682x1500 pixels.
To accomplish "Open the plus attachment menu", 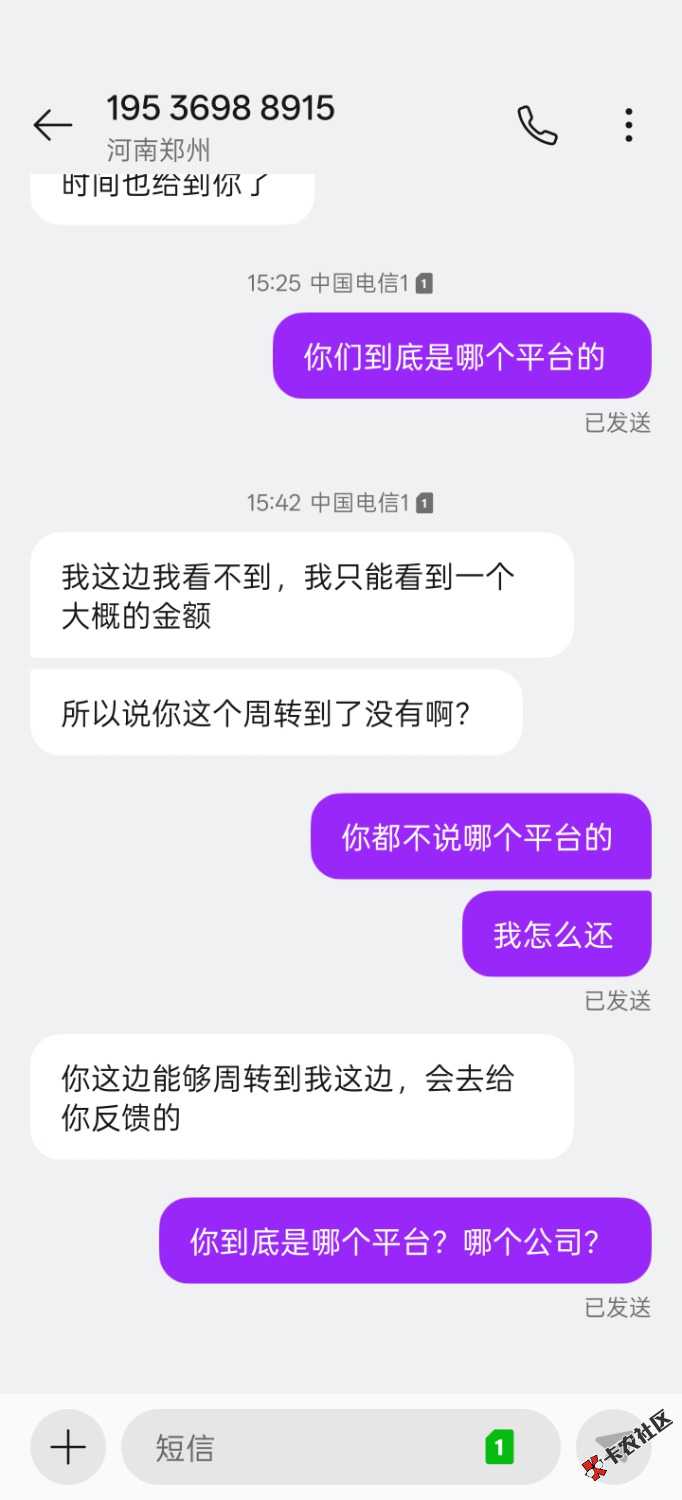I will (x=68, y=1447).
